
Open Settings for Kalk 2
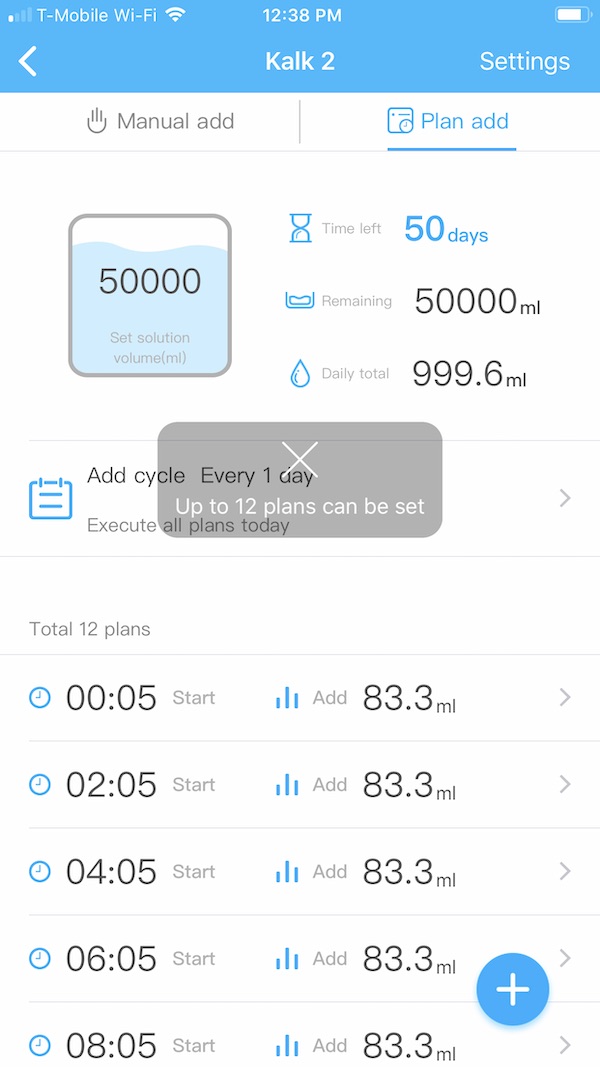pos(524,61)
